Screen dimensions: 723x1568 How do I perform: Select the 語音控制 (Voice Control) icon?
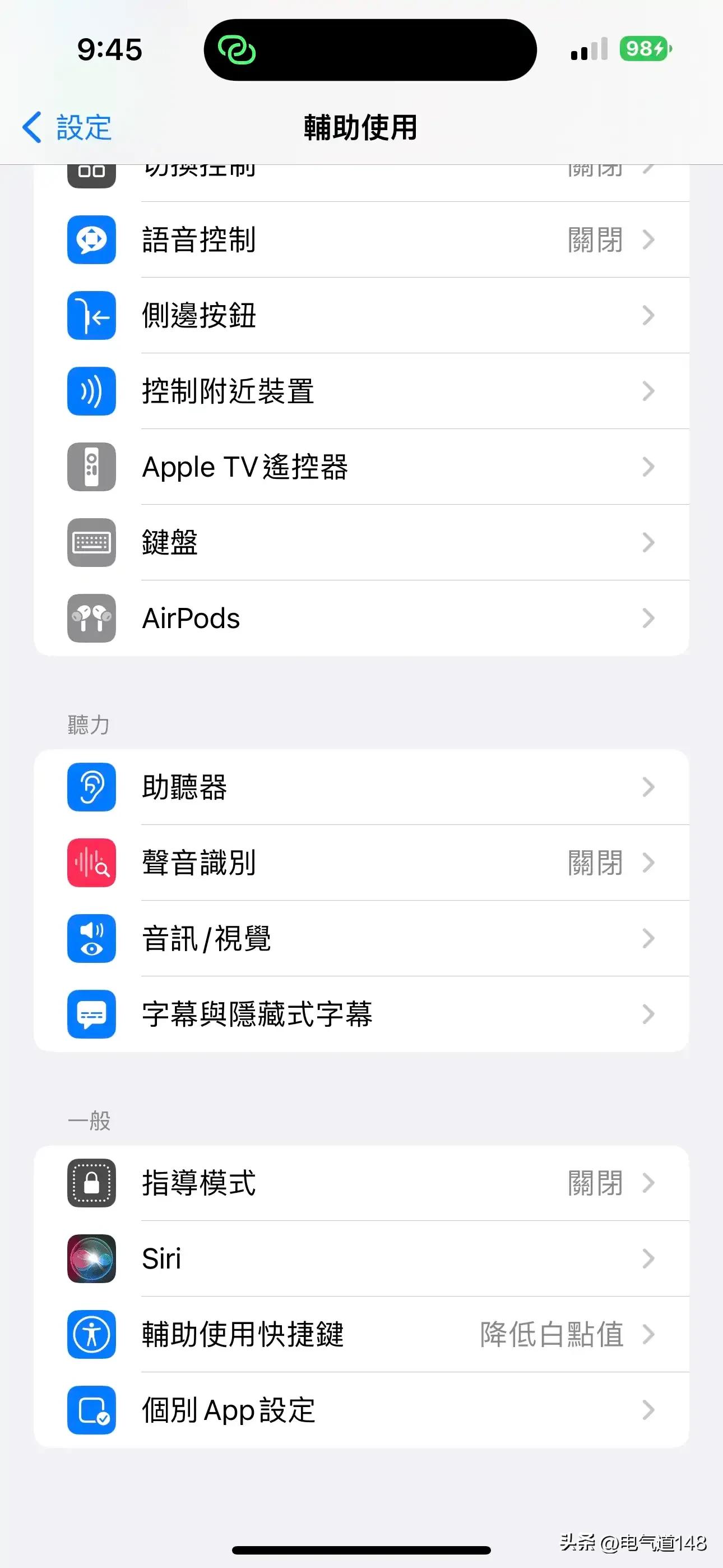pos(91,240)
